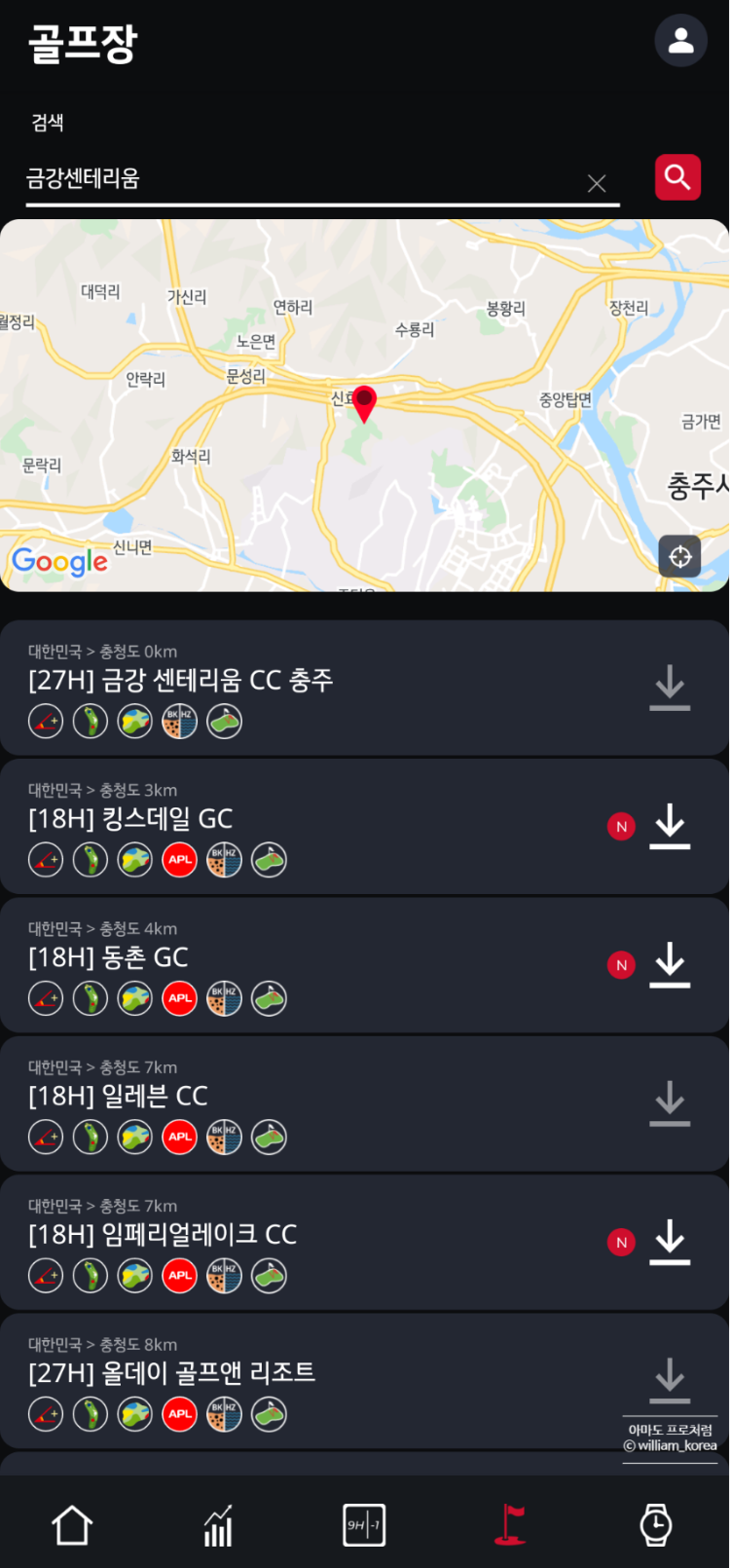Tap the red map pin marker
This screenshot has width=730, height=1568.
364,403
